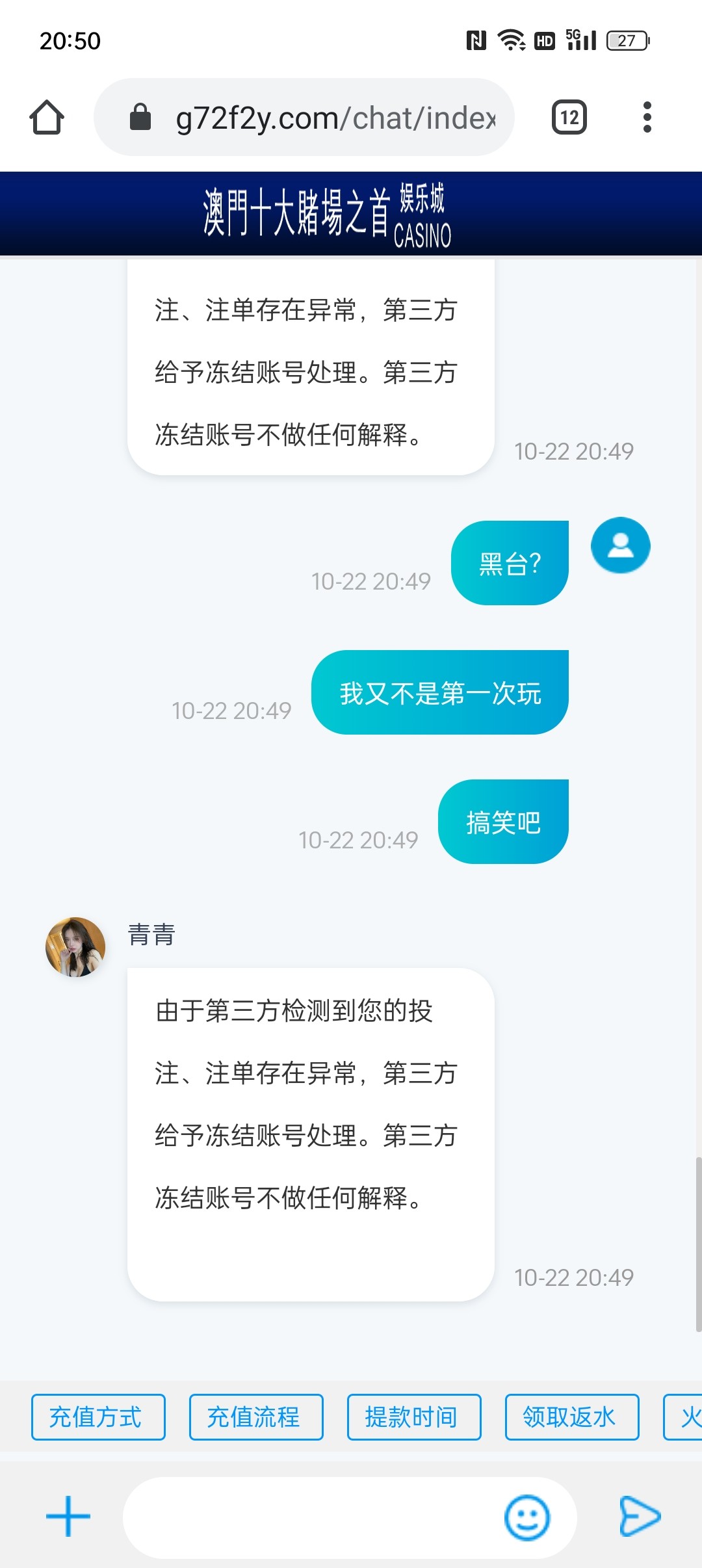
Task: Open the plus attachment menu
Action: (68, 1517)
